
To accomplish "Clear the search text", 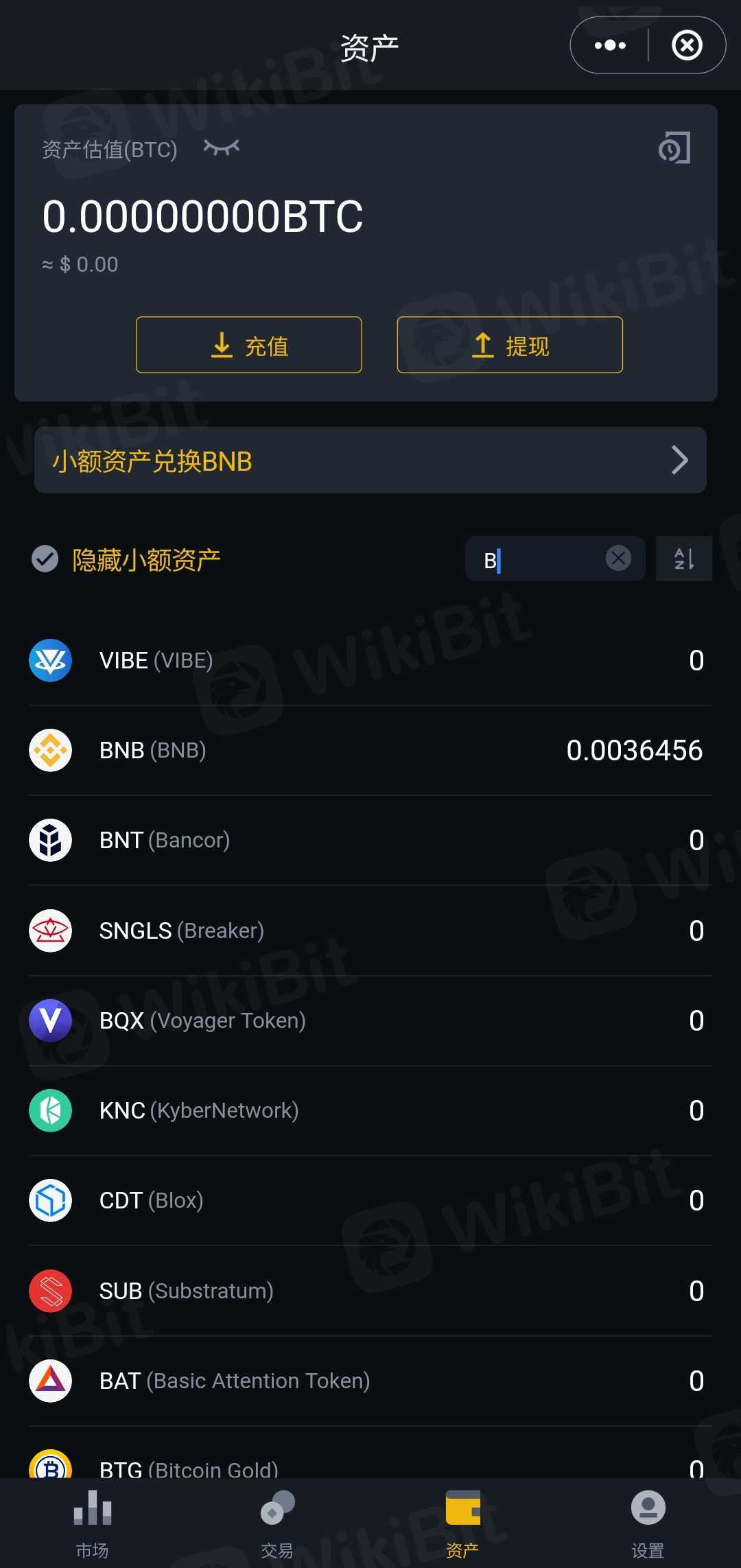I will (x=618, y=559).
